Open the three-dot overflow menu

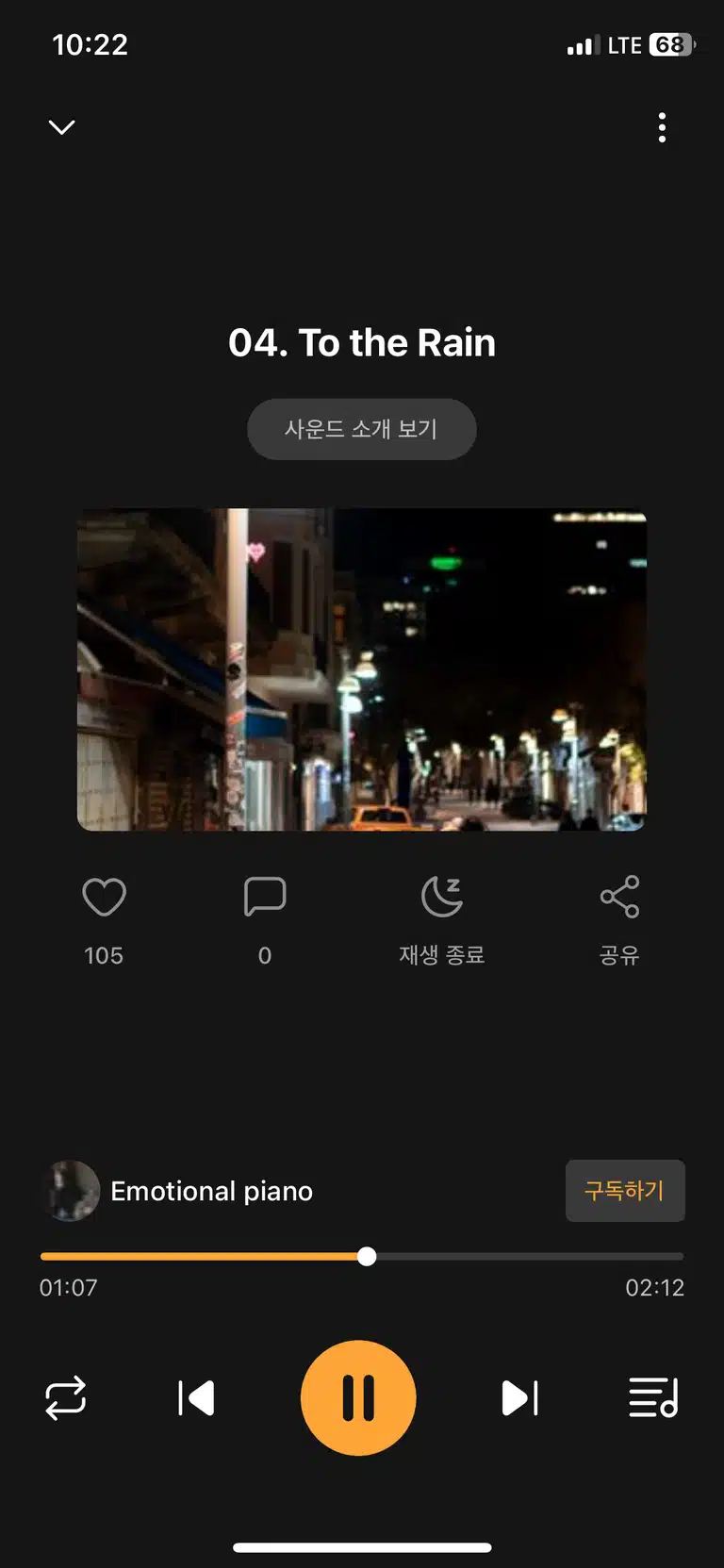(662, 127)
